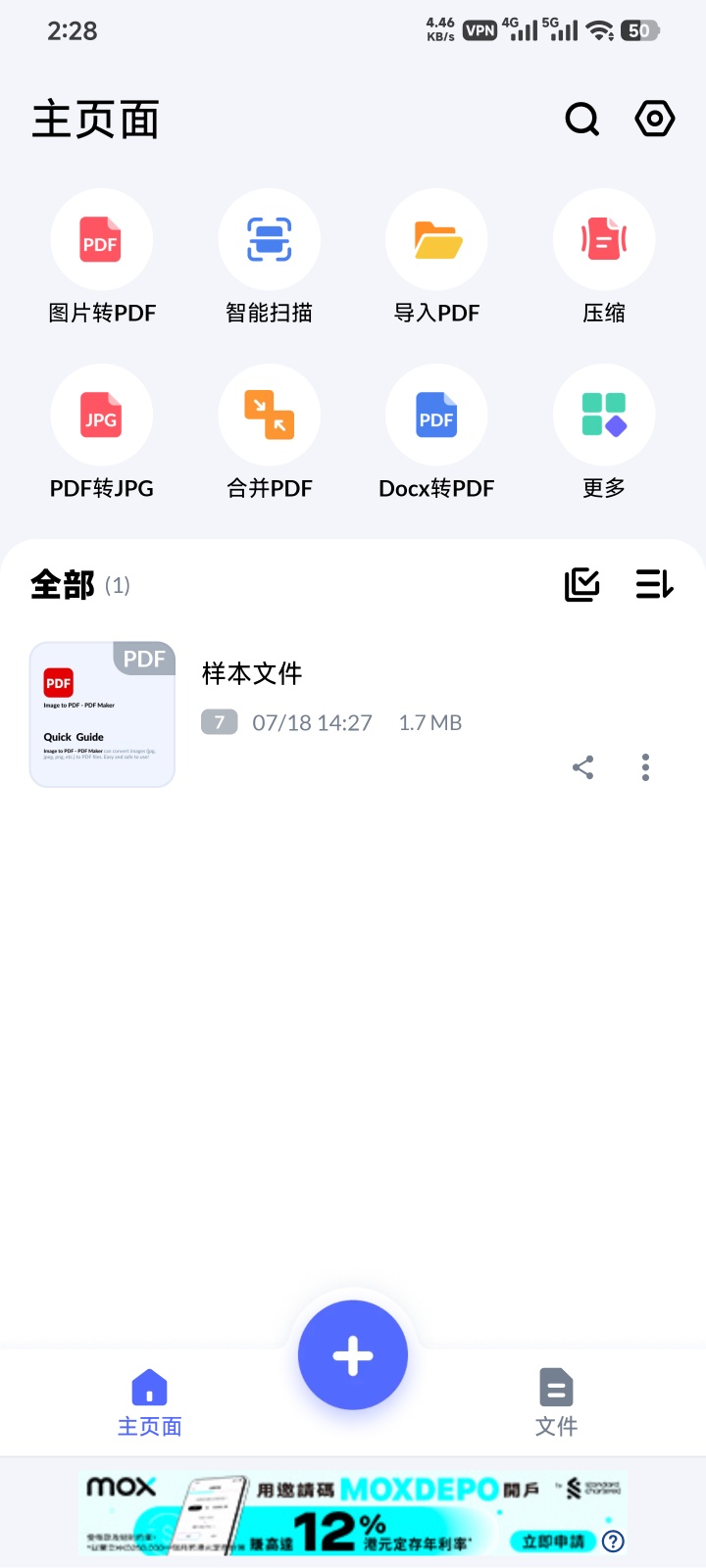Screen dimensions: 706x1568
Task: Switch to the 文件 tab
Action: tap(556, 1402)
